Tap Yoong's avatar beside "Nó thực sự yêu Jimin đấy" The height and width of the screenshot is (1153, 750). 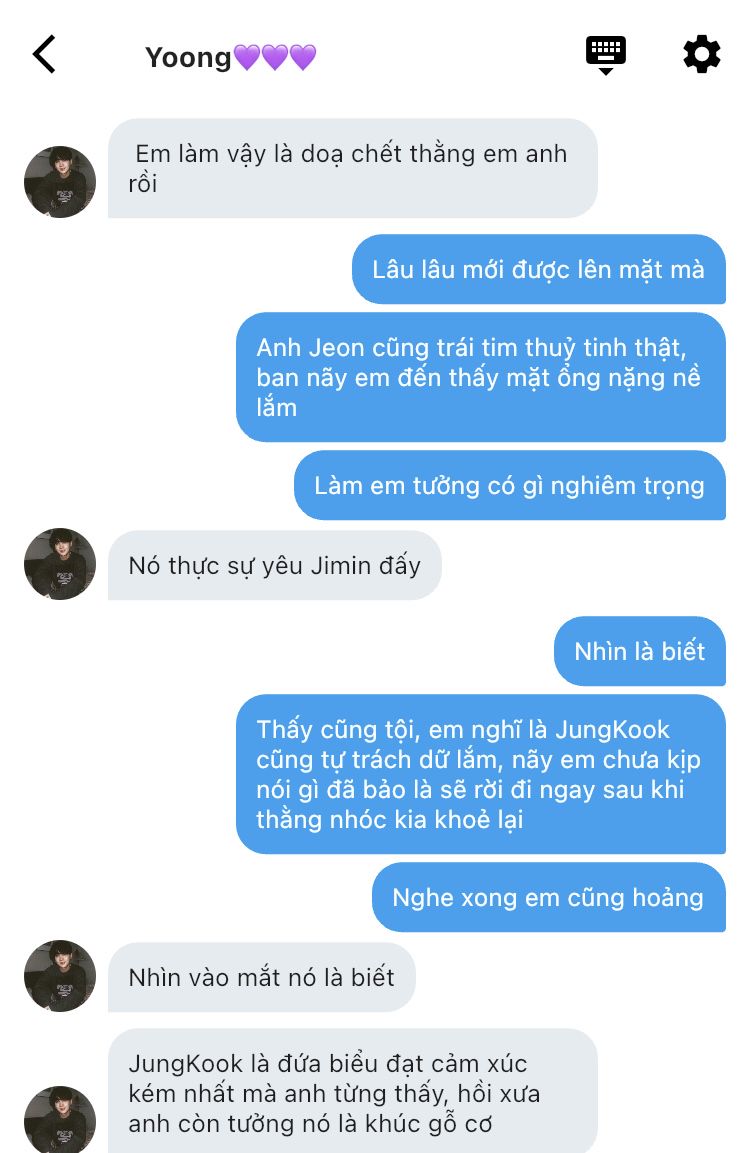click(60, 564)
